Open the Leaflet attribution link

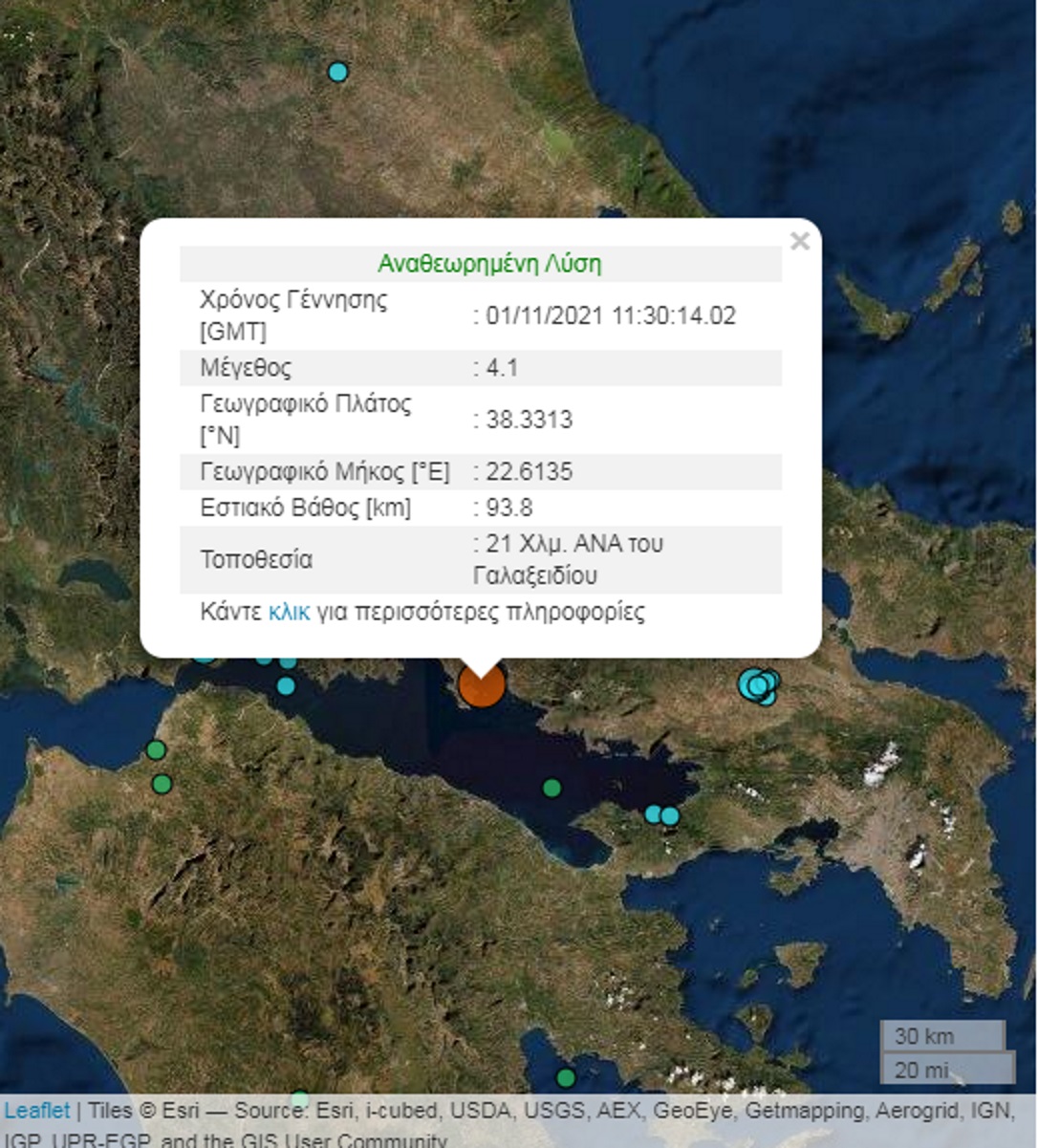37,1111
